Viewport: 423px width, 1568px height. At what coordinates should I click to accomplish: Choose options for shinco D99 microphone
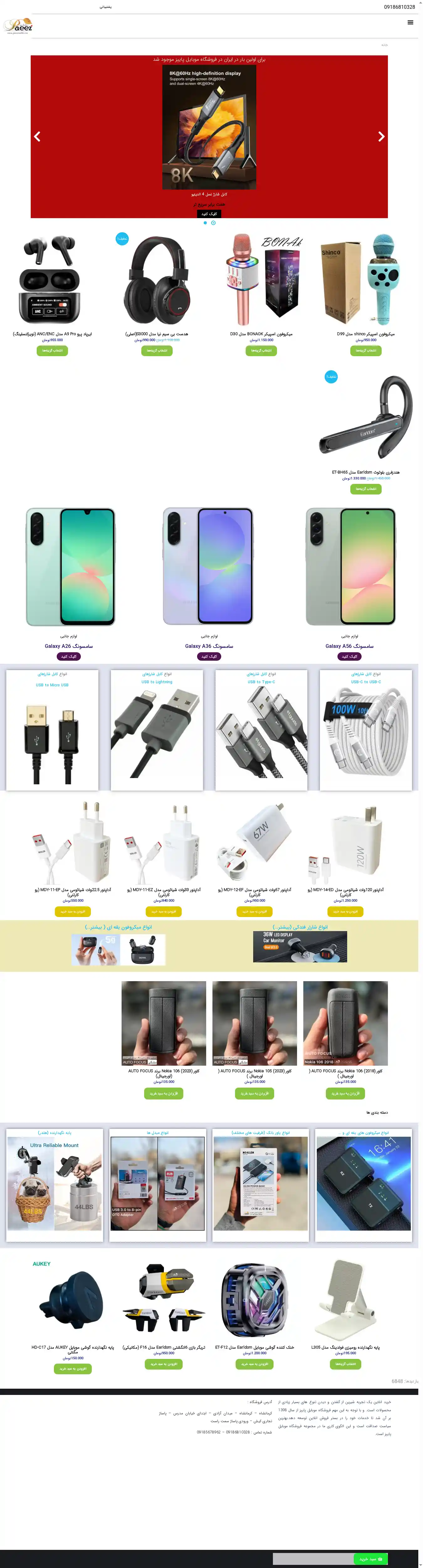click(x=366, y=351)
